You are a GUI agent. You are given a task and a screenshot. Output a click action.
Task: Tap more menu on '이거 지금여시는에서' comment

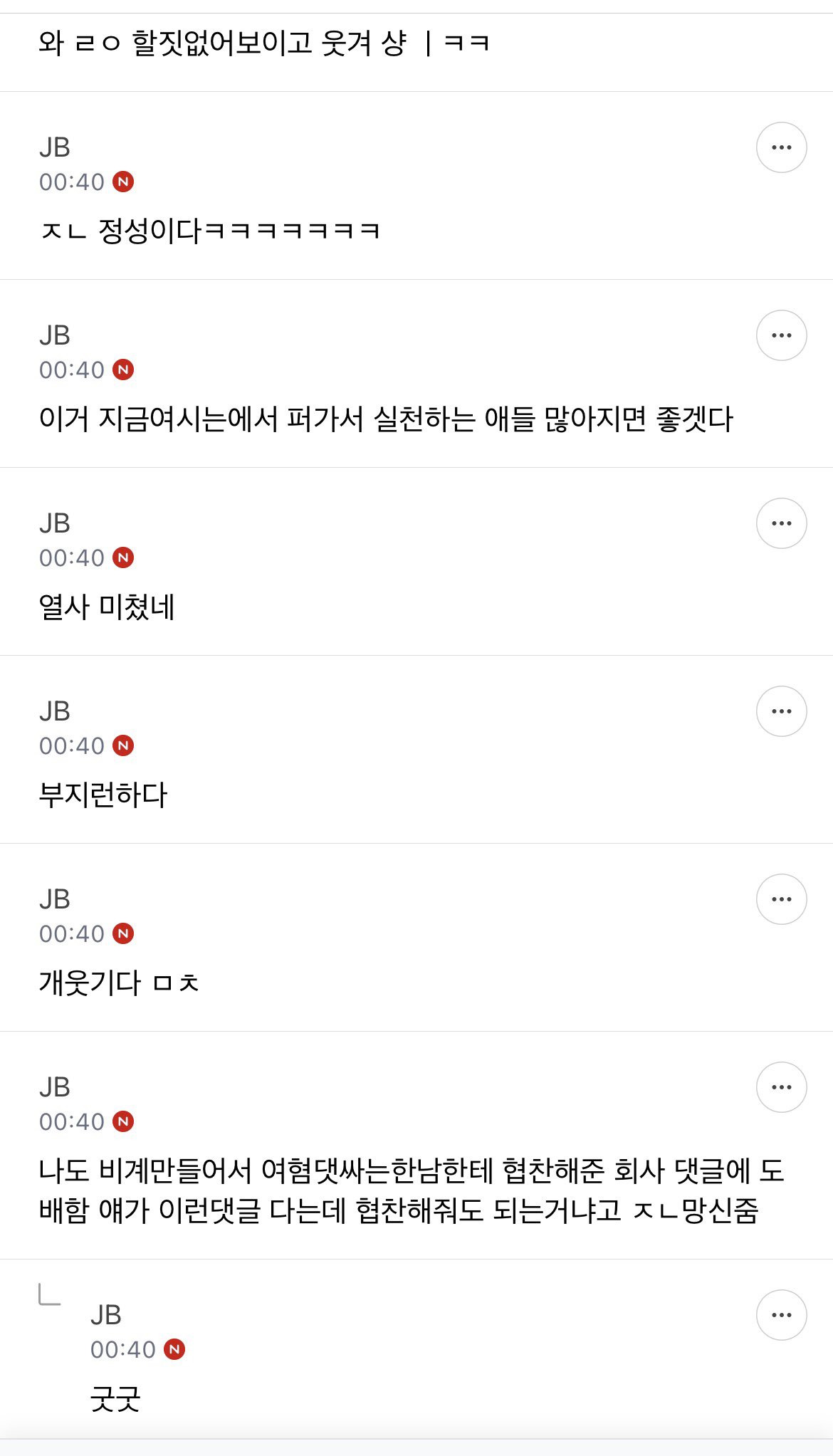click(781, 335)
